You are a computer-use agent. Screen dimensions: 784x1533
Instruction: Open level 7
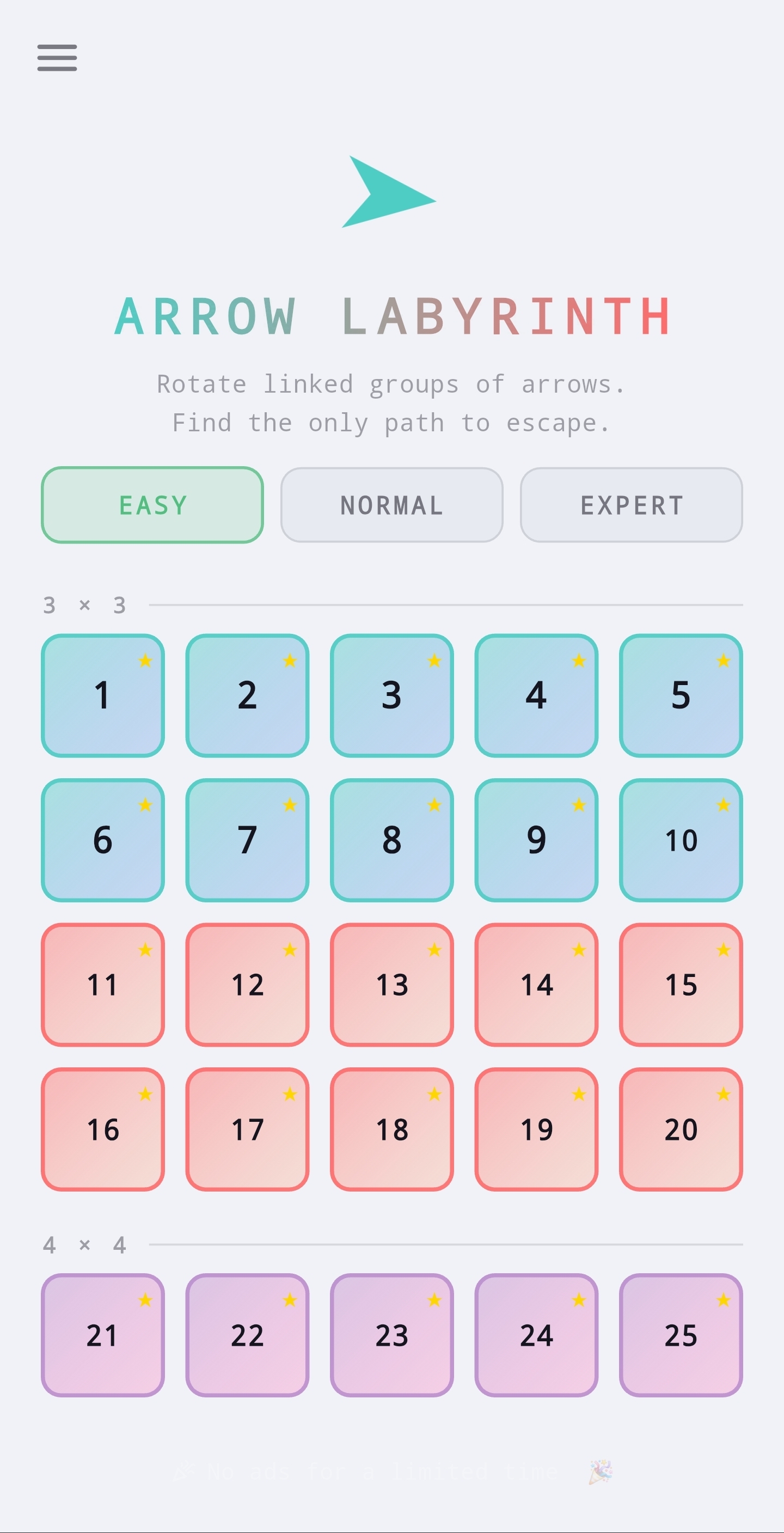pos(248,840)
